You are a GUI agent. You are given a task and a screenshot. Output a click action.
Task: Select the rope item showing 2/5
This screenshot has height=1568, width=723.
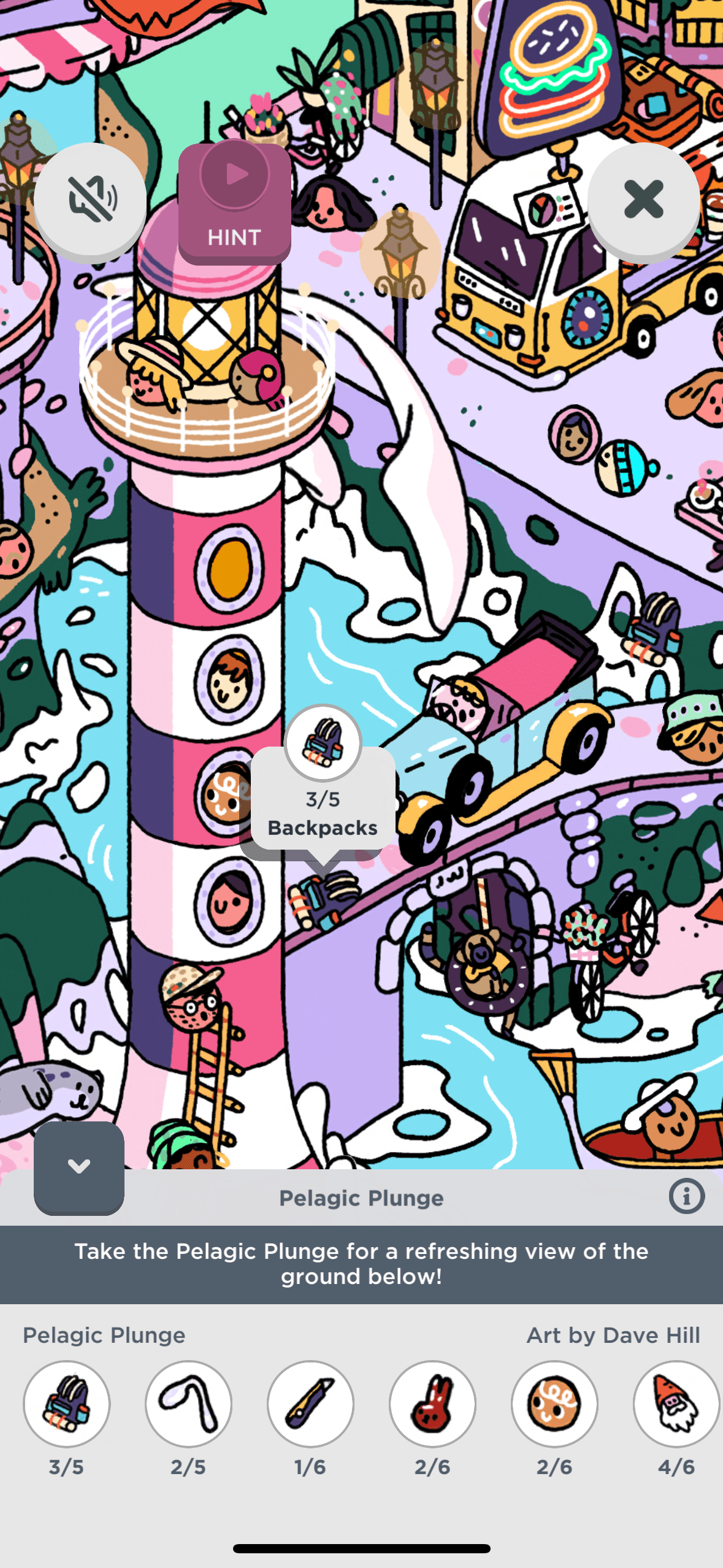point(188,1404)
